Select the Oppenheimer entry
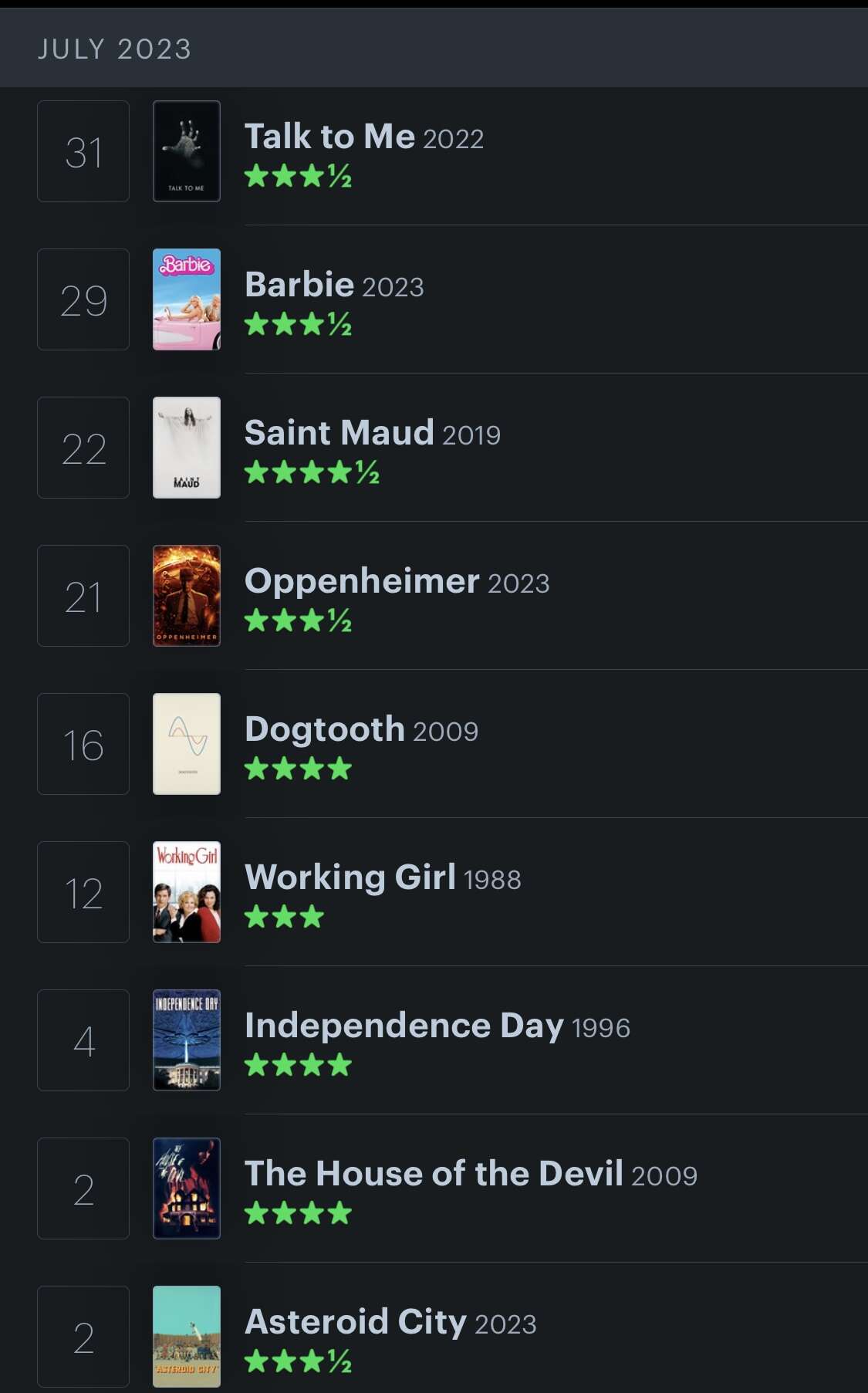 pos(362,582)
